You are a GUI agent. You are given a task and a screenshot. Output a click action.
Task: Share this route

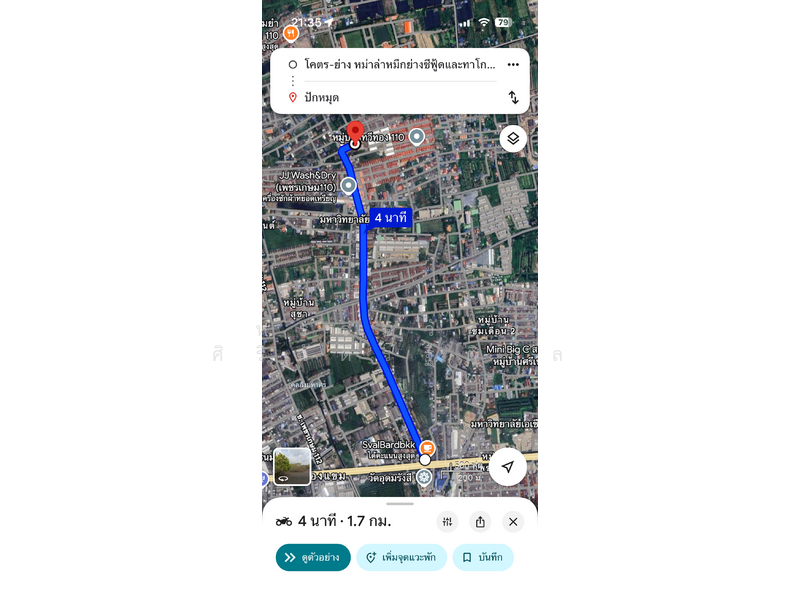[x=480, y=521]
